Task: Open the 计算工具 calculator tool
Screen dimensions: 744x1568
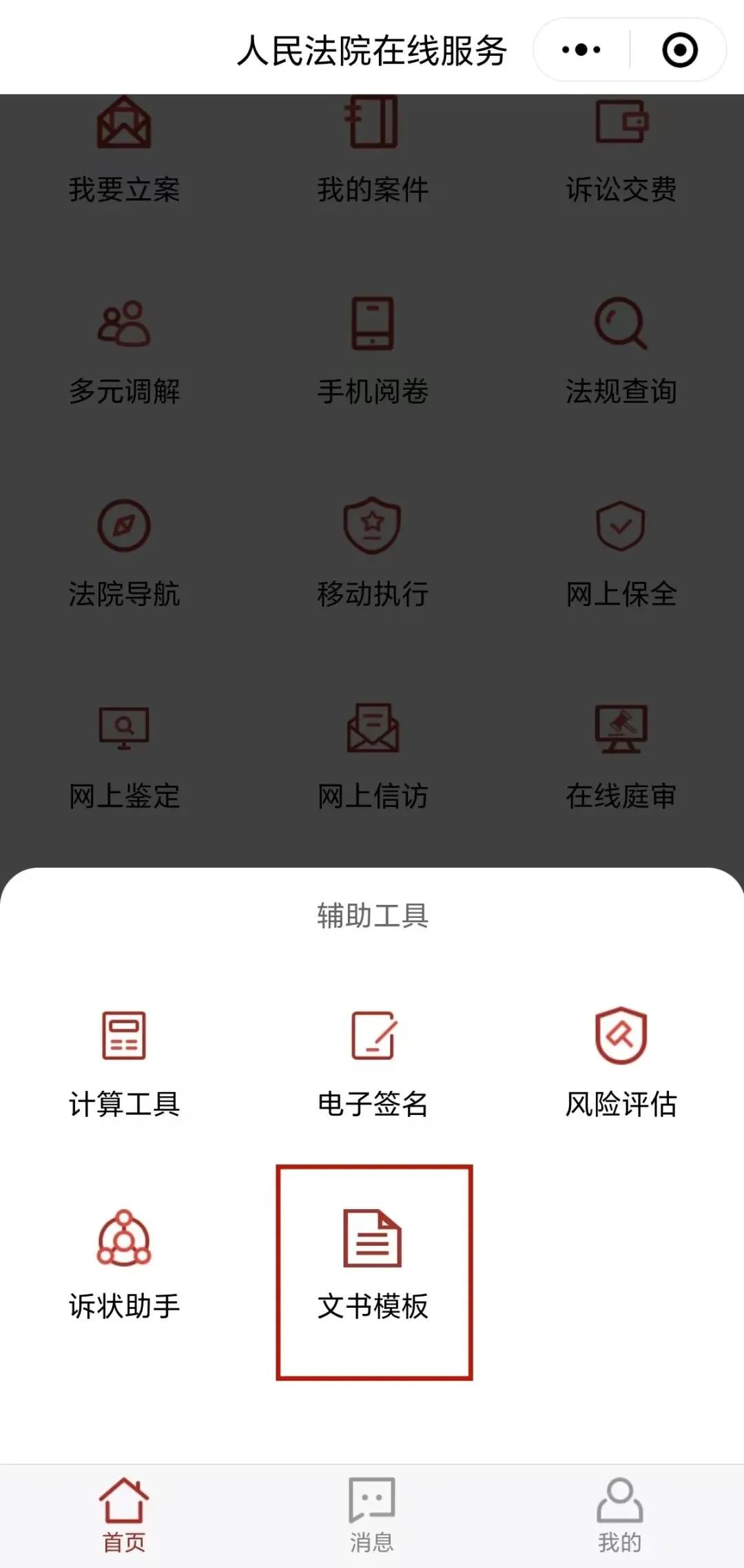Action: point(124,1064)
